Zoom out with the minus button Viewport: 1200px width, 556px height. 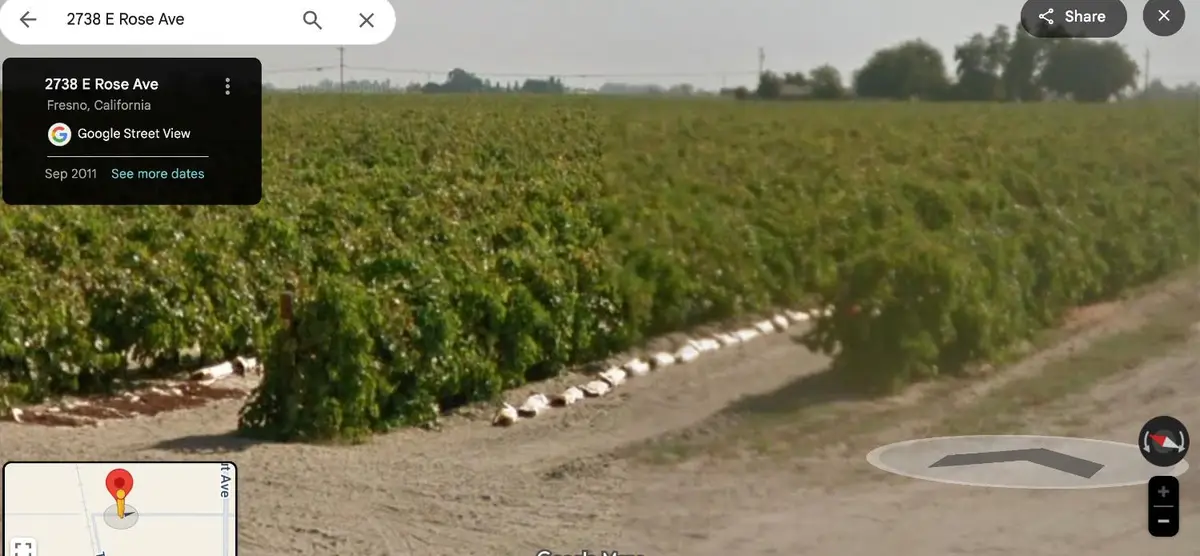tap(1163, 520)
